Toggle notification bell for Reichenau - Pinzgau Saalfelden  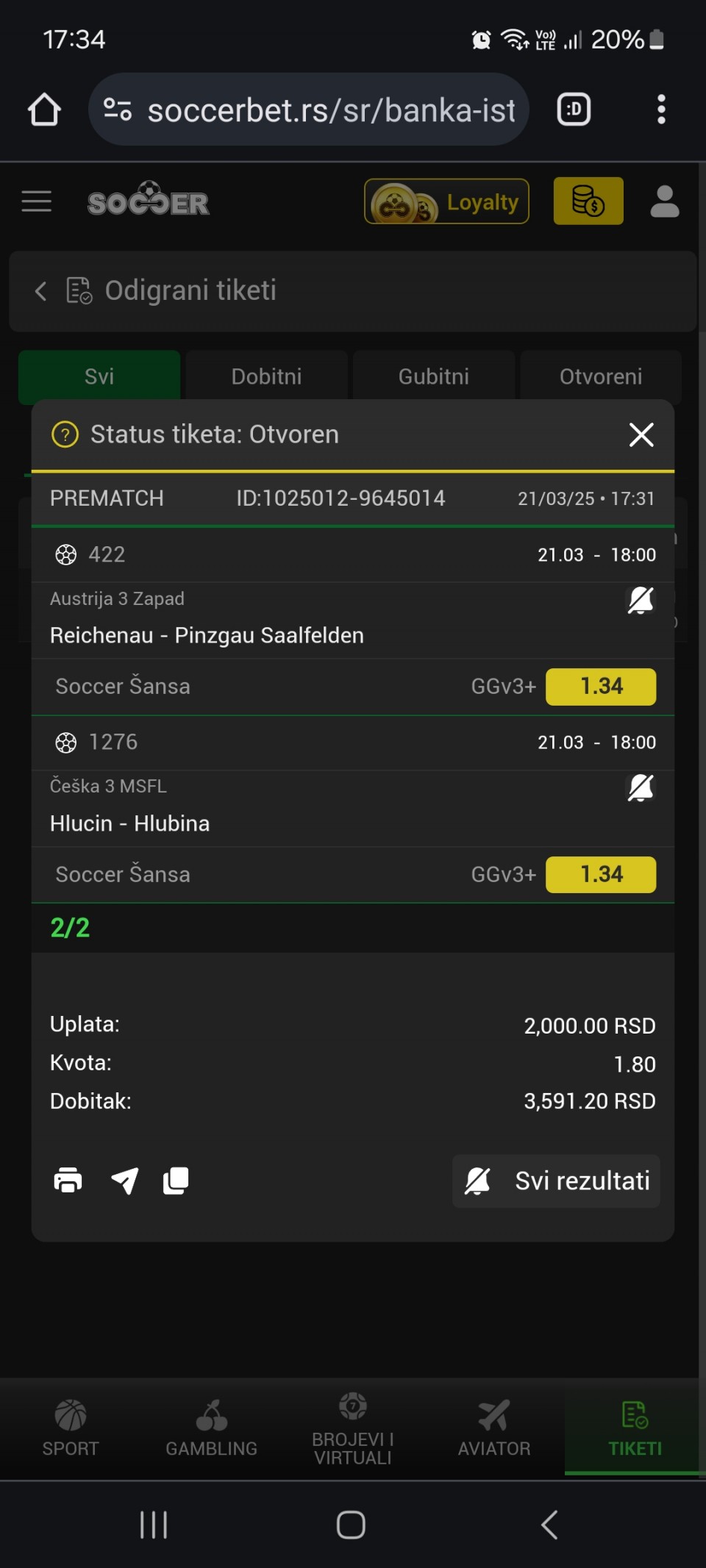tap(641, 600)
